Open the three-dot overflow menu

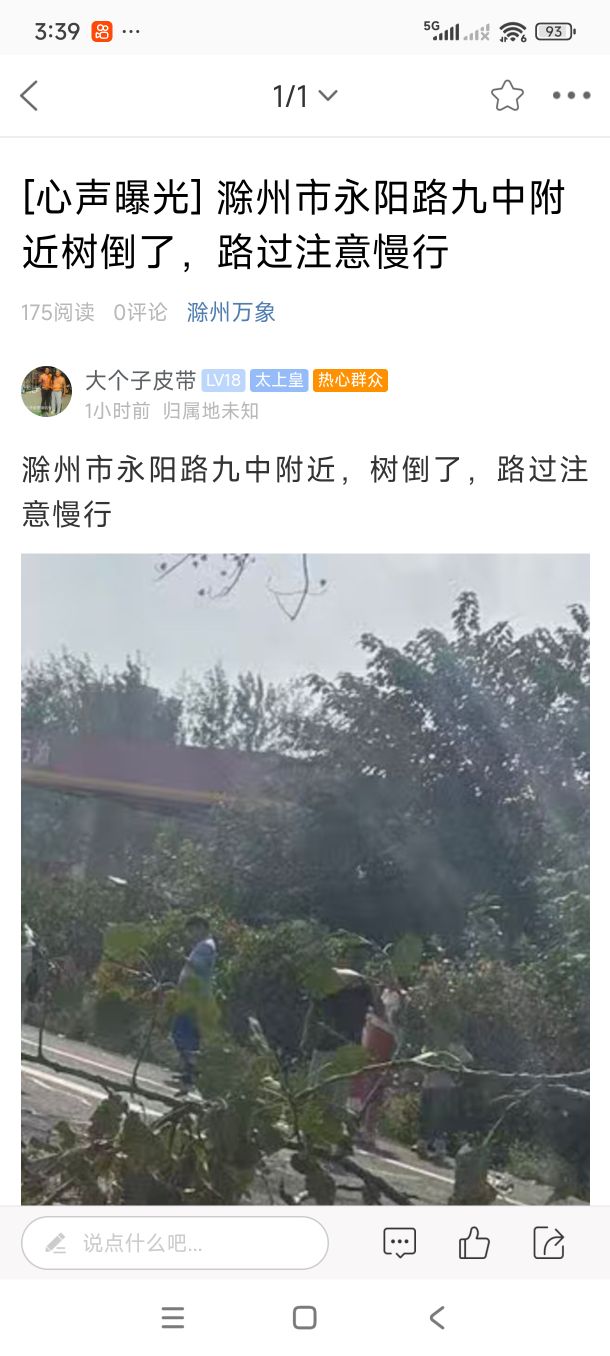pyautogui.click(x=571, y=96)
